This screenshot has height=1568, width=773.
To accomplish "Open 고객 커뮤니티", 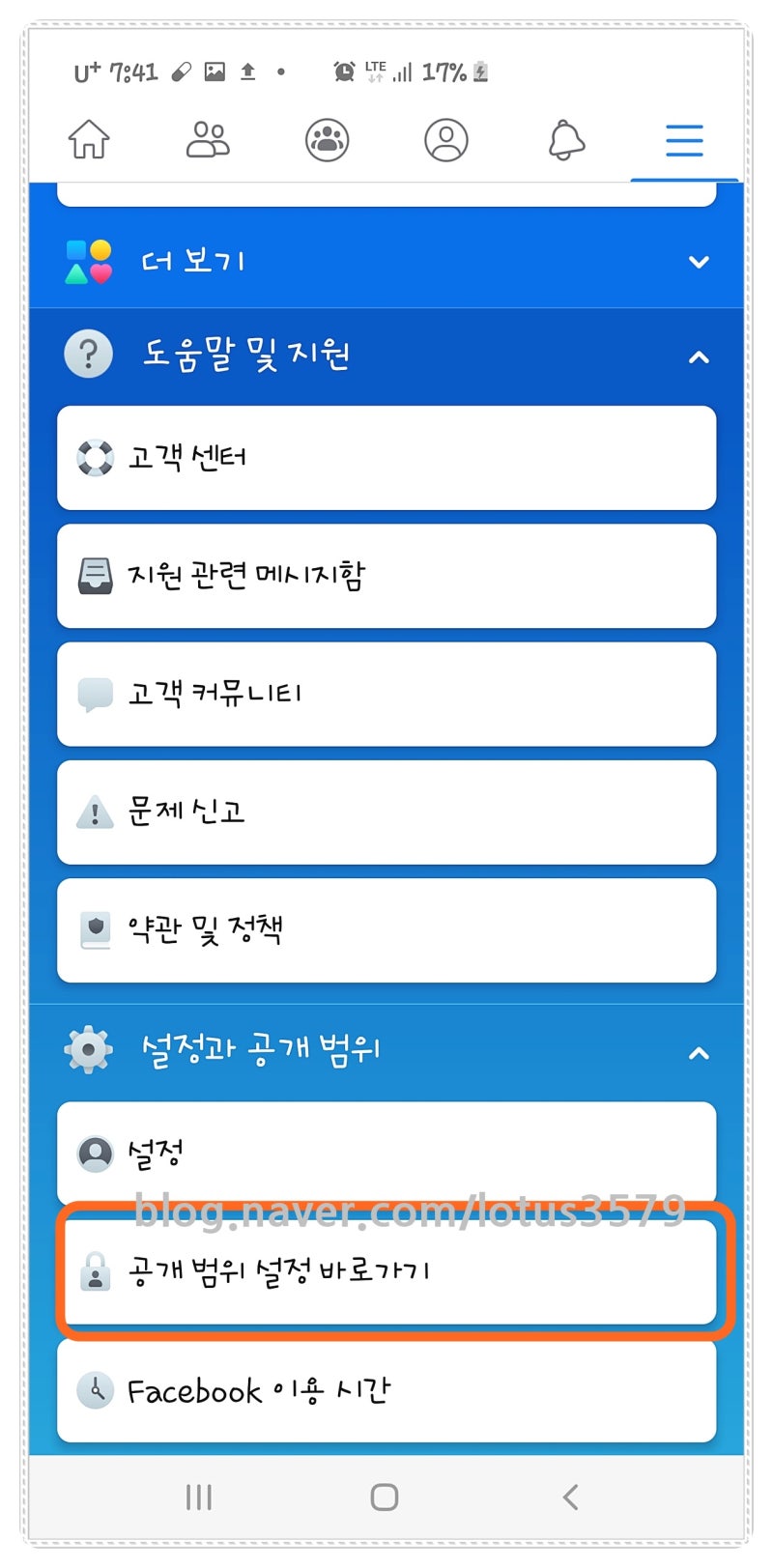I will click(x=386, y=694).
